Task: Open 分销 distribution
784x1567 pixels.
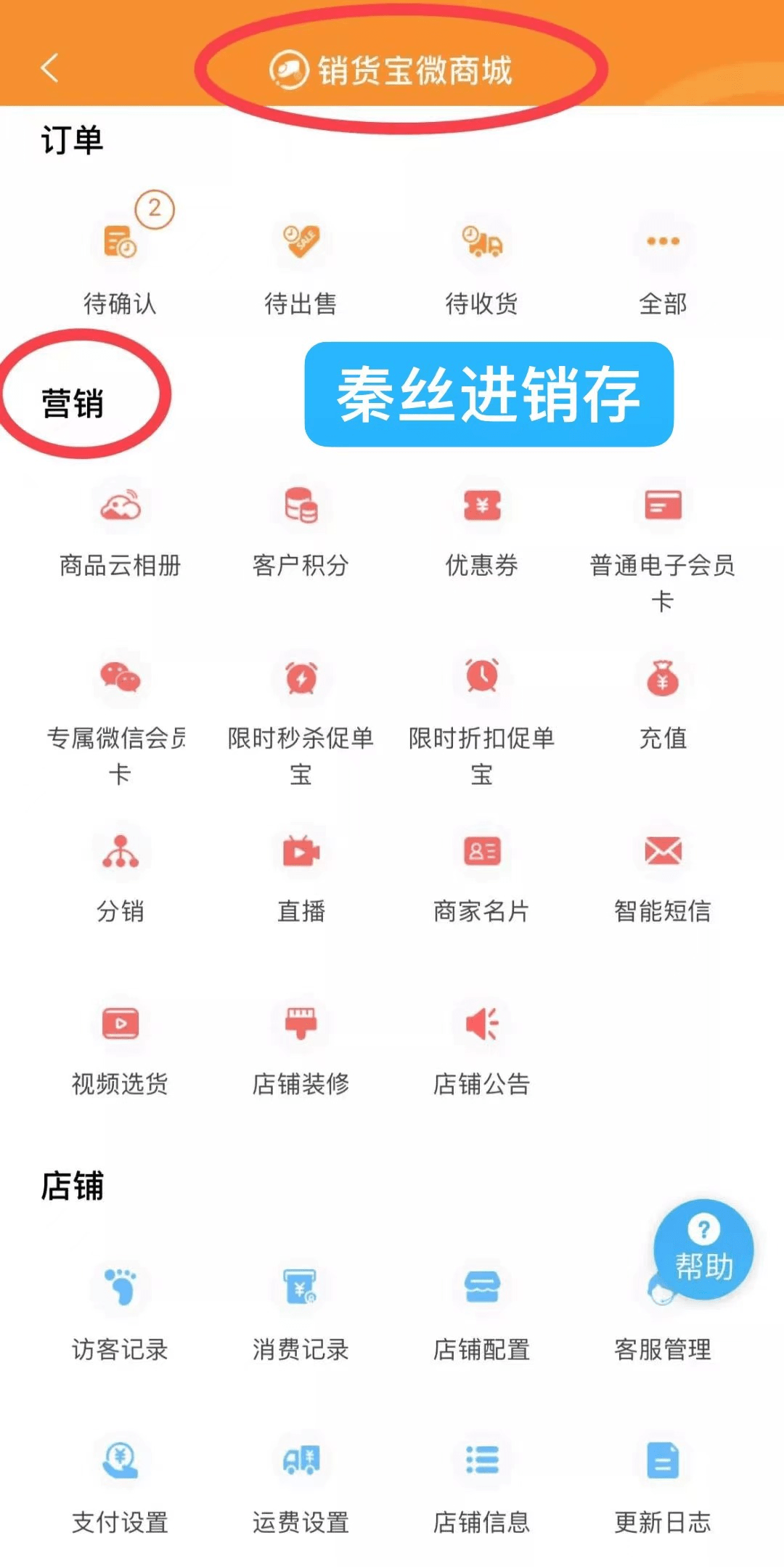Action: pos(120,875)
